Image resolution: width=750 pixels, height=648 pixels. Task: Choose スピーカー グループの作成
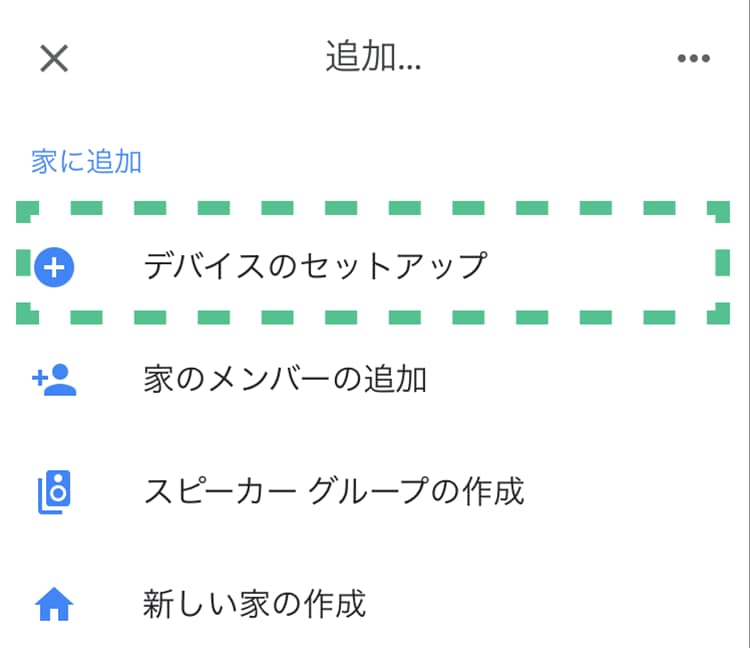pyautogui.click(x=334, y=492)
